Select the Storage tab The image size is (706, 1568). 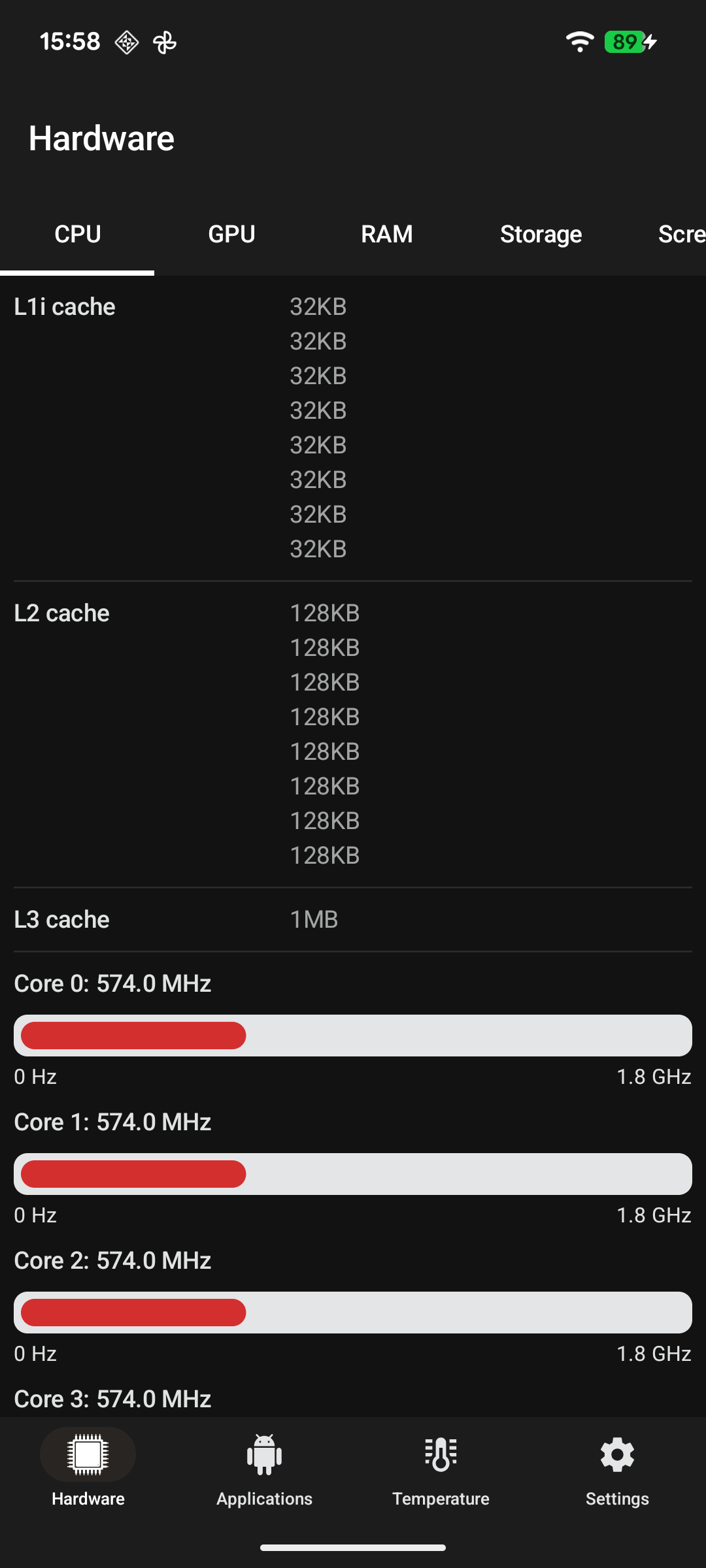[541, 234]
